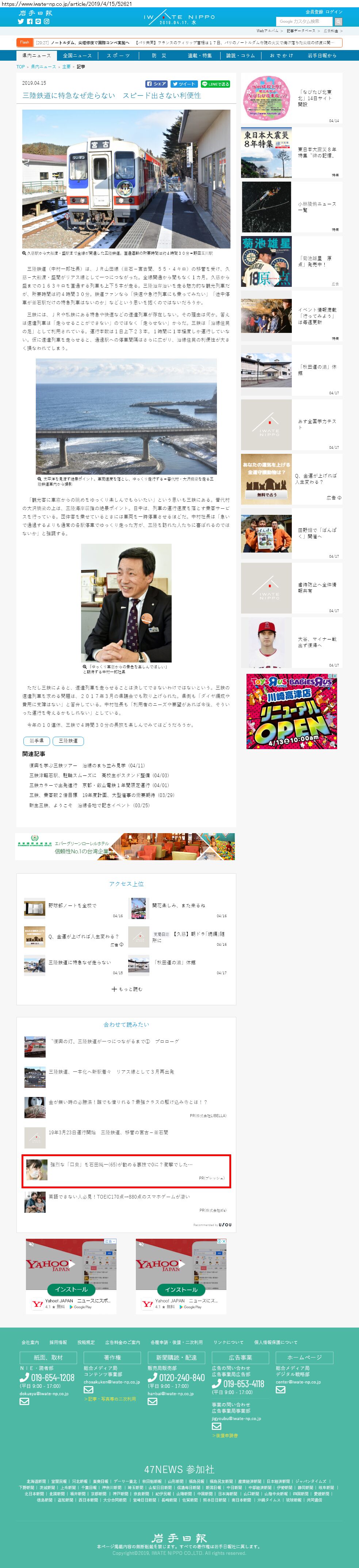Viewport: 359px width, 1568px height.
Task: Share the article with the Facebook シェア button
Action: (156, 84)
